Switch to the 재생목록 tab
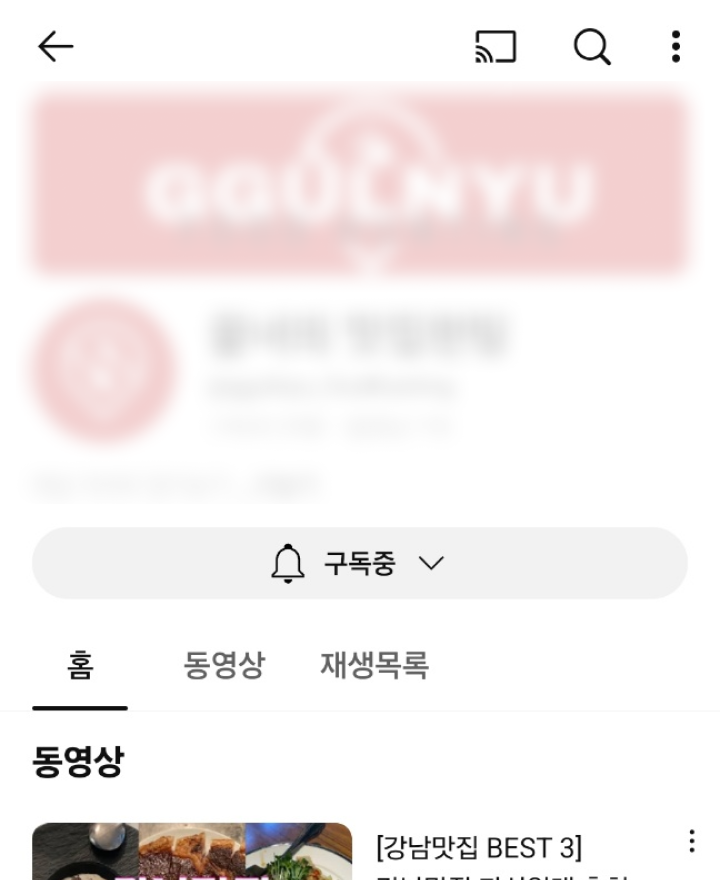The width and height of the screenshot is (720, 880). click(x=374, y=666)
